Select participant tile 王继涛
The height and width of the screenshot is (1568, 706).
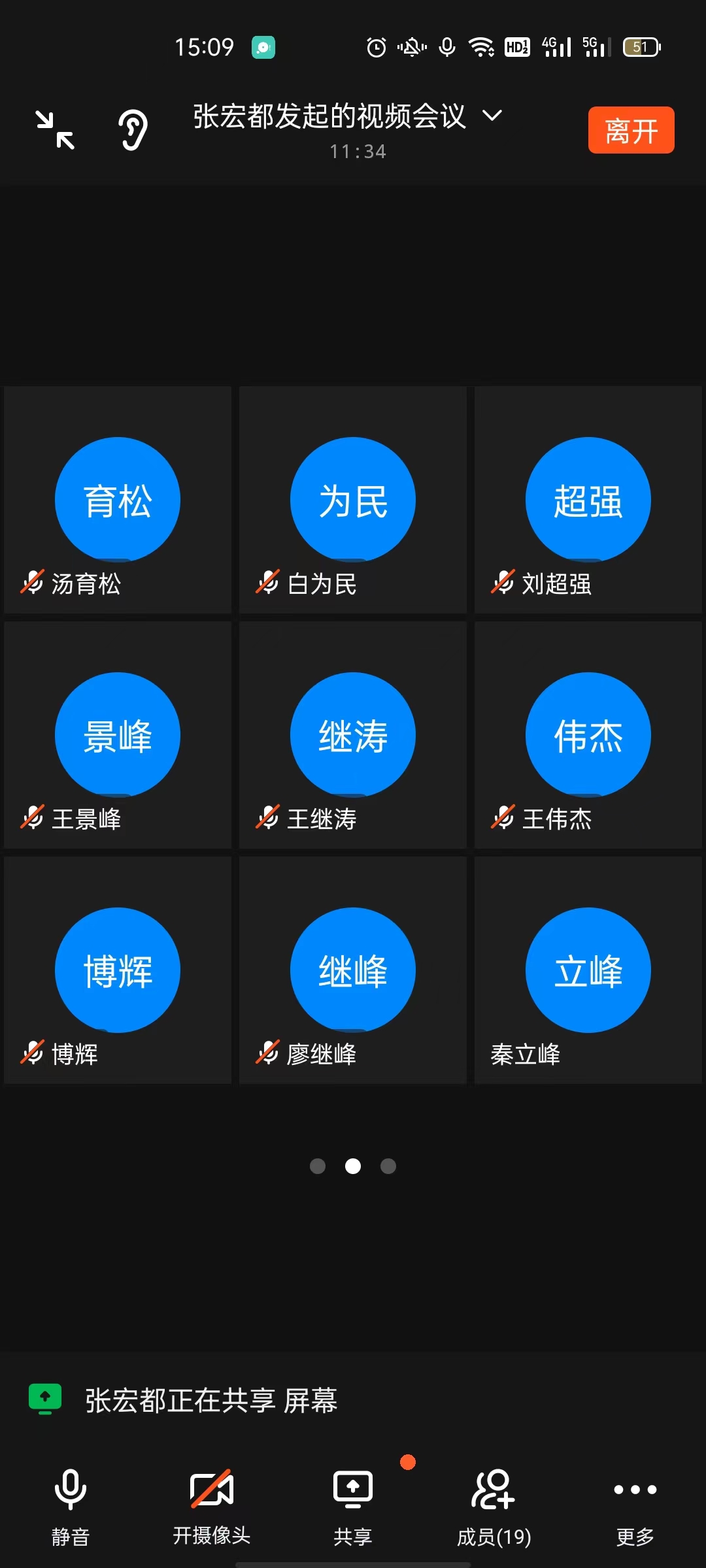[x=353, y=735]
